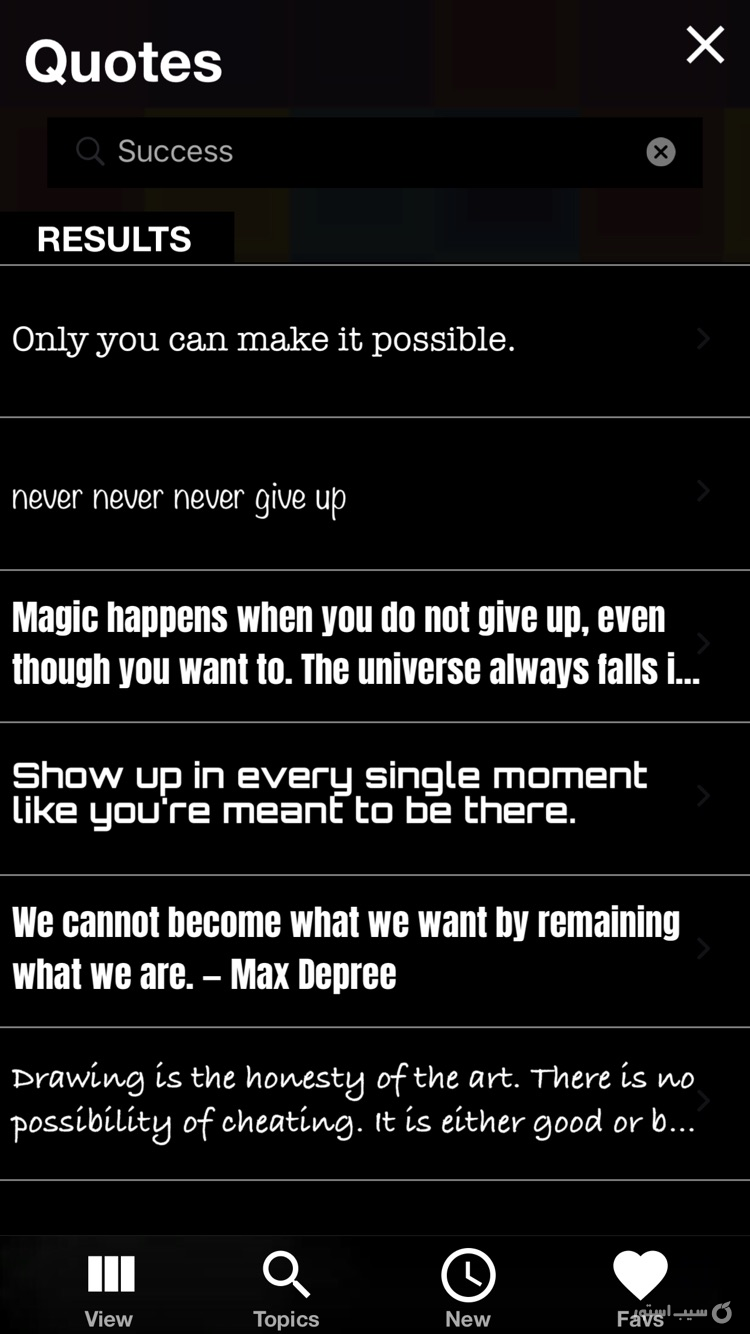
Task: Select the Topics search icon
Action: coord(286,1274)
